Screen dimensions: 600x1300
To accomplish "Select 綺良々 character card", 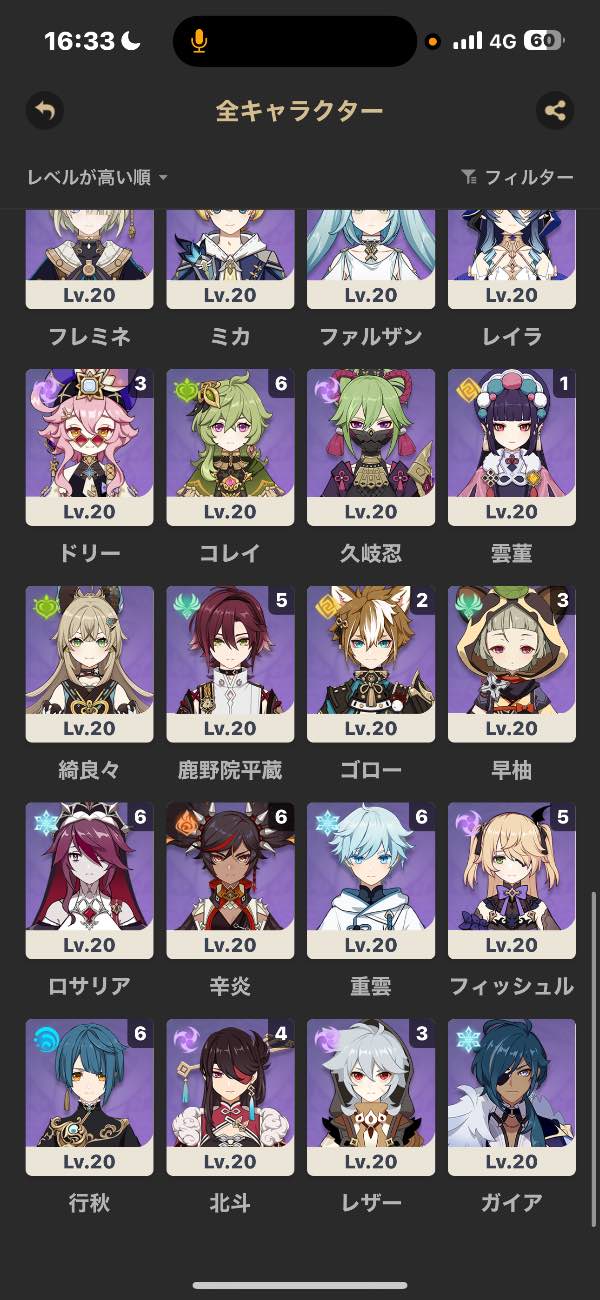I will (89, 664).
